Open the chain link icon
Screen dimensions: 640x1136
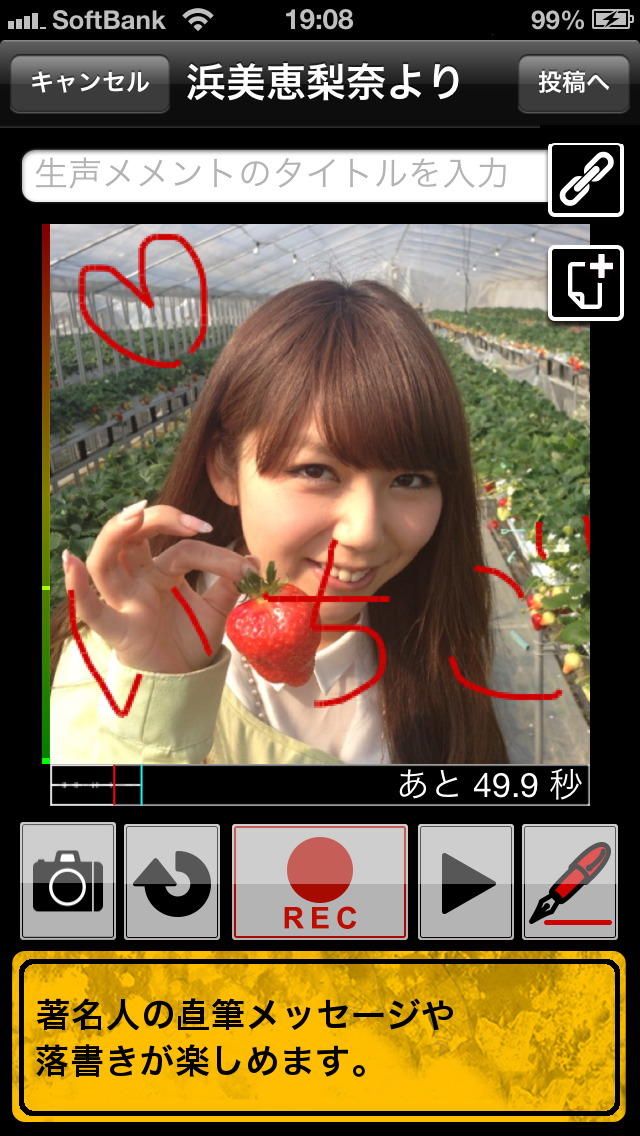(586, 180)
